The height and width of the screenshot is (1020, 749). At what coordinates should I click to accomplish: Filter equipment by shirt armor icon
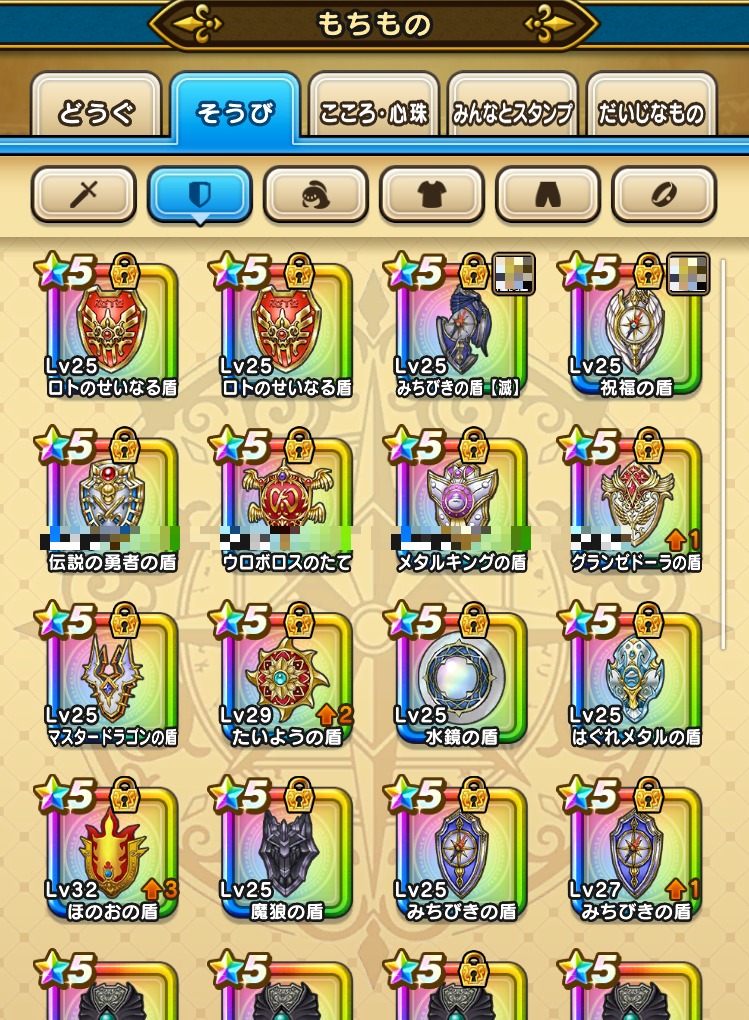(431, 194)
